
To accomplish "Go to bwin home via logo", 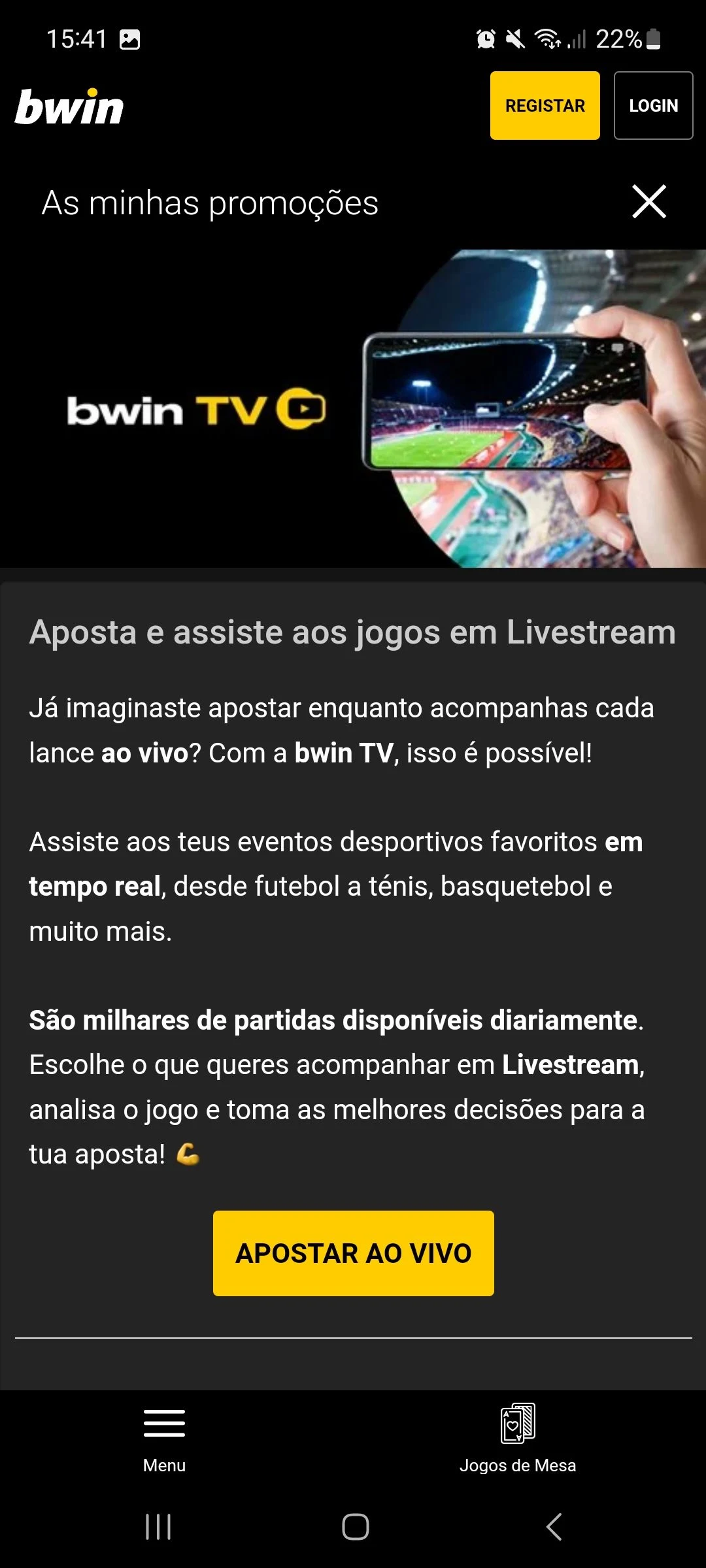I will point(69,107).
